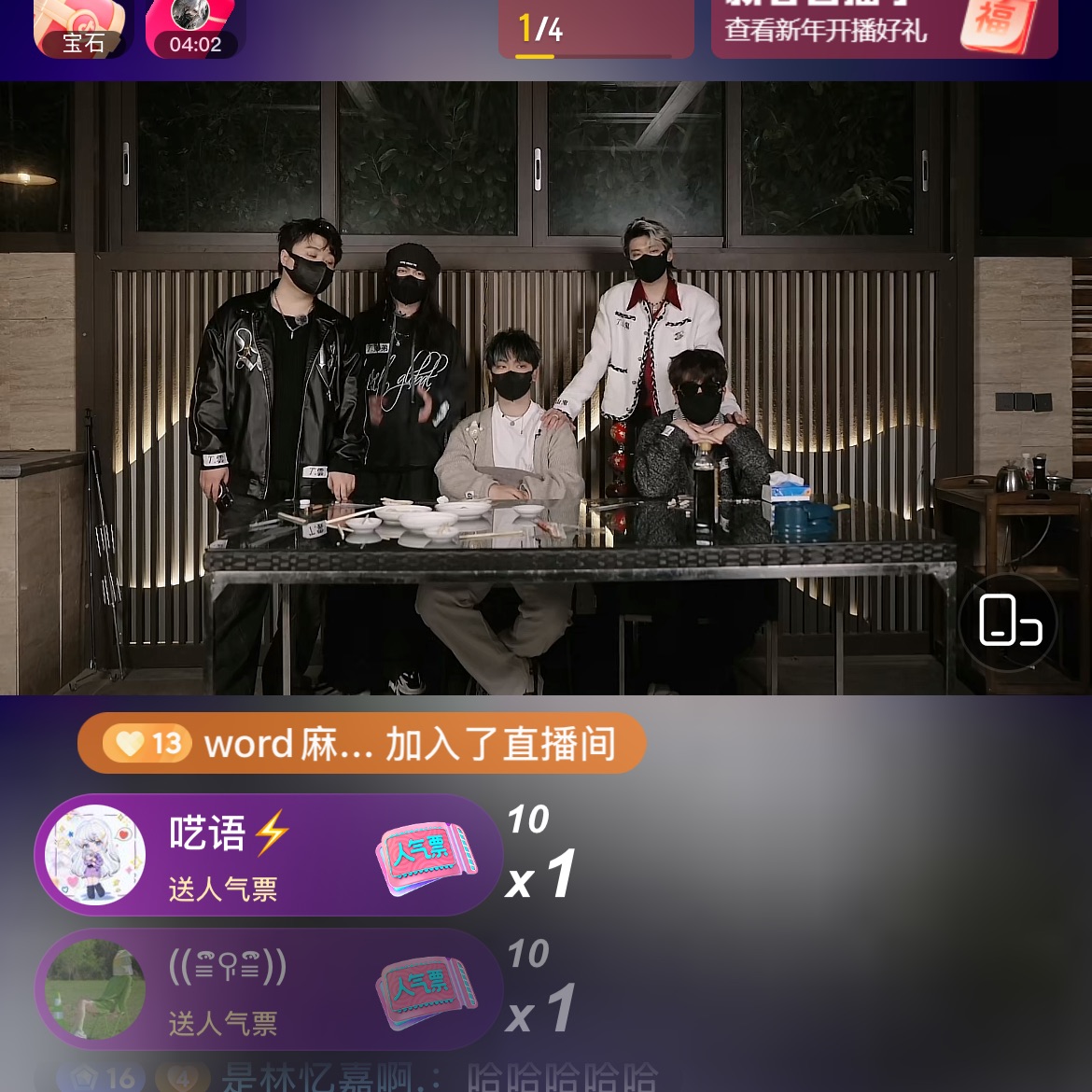
Task: Open the 1/4 task progress card
Action: 595,30
